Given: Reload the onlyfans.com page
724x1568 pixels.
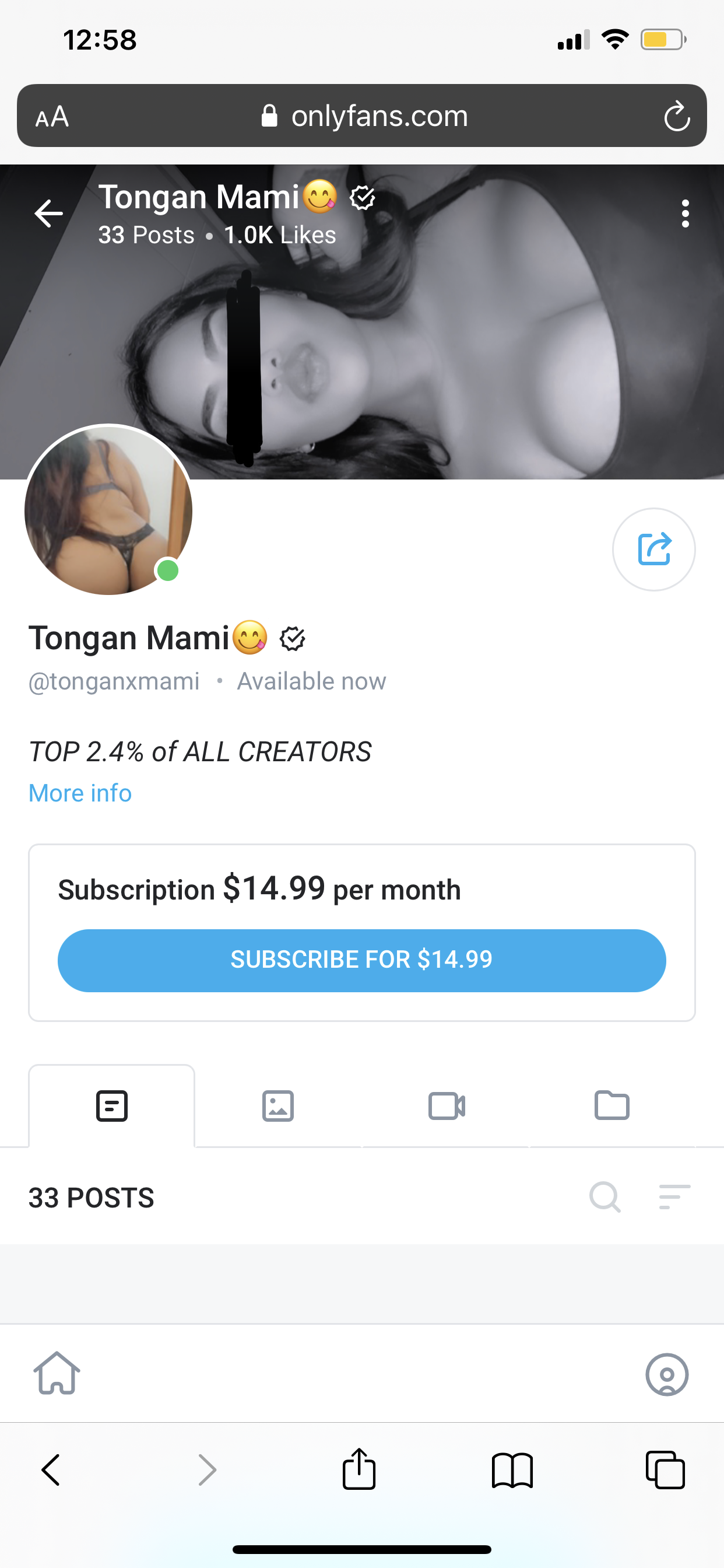Looking at the screenshot, I should click(677, 116).
